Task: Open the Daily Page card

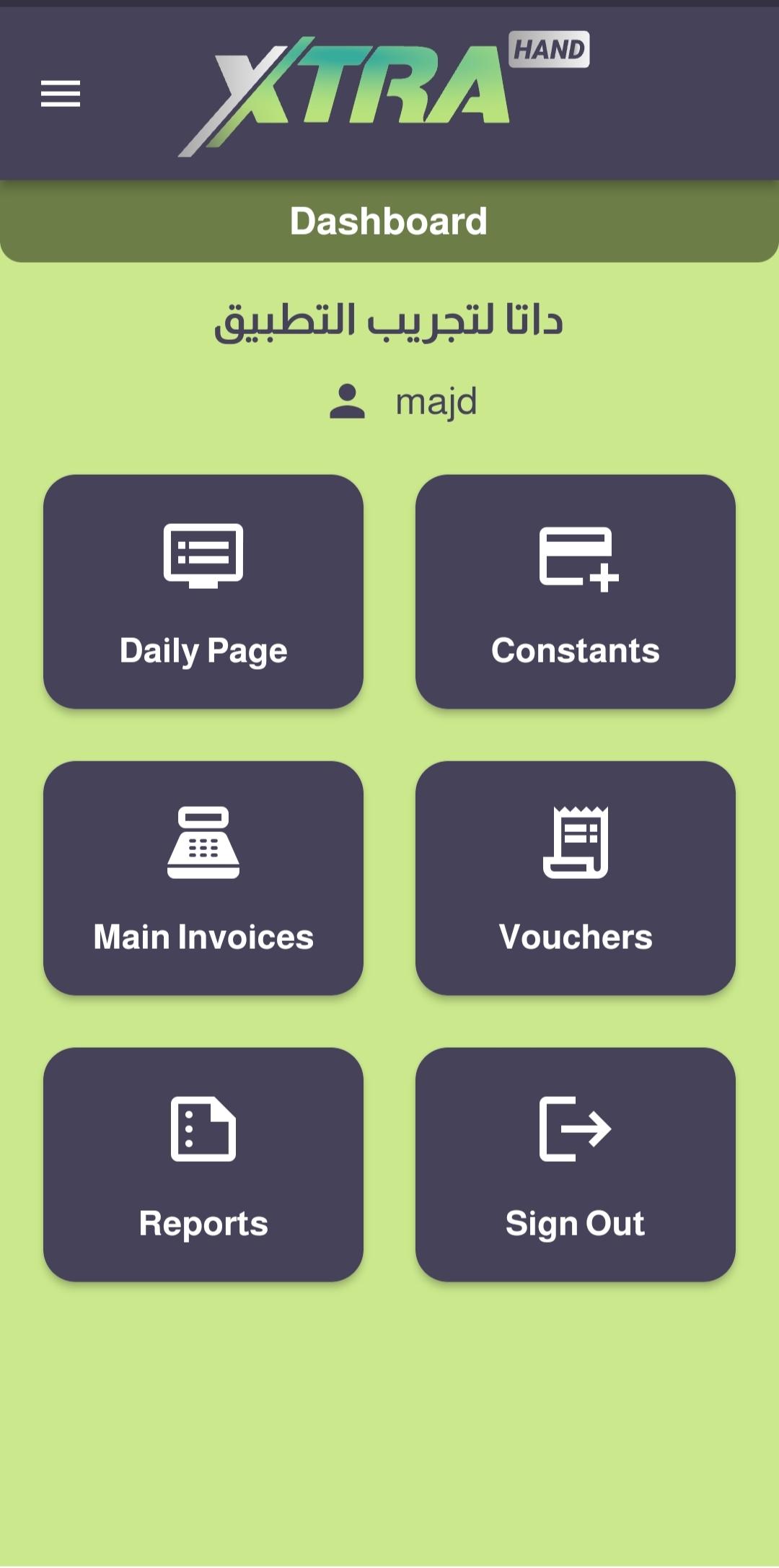Action: [203, 592]
